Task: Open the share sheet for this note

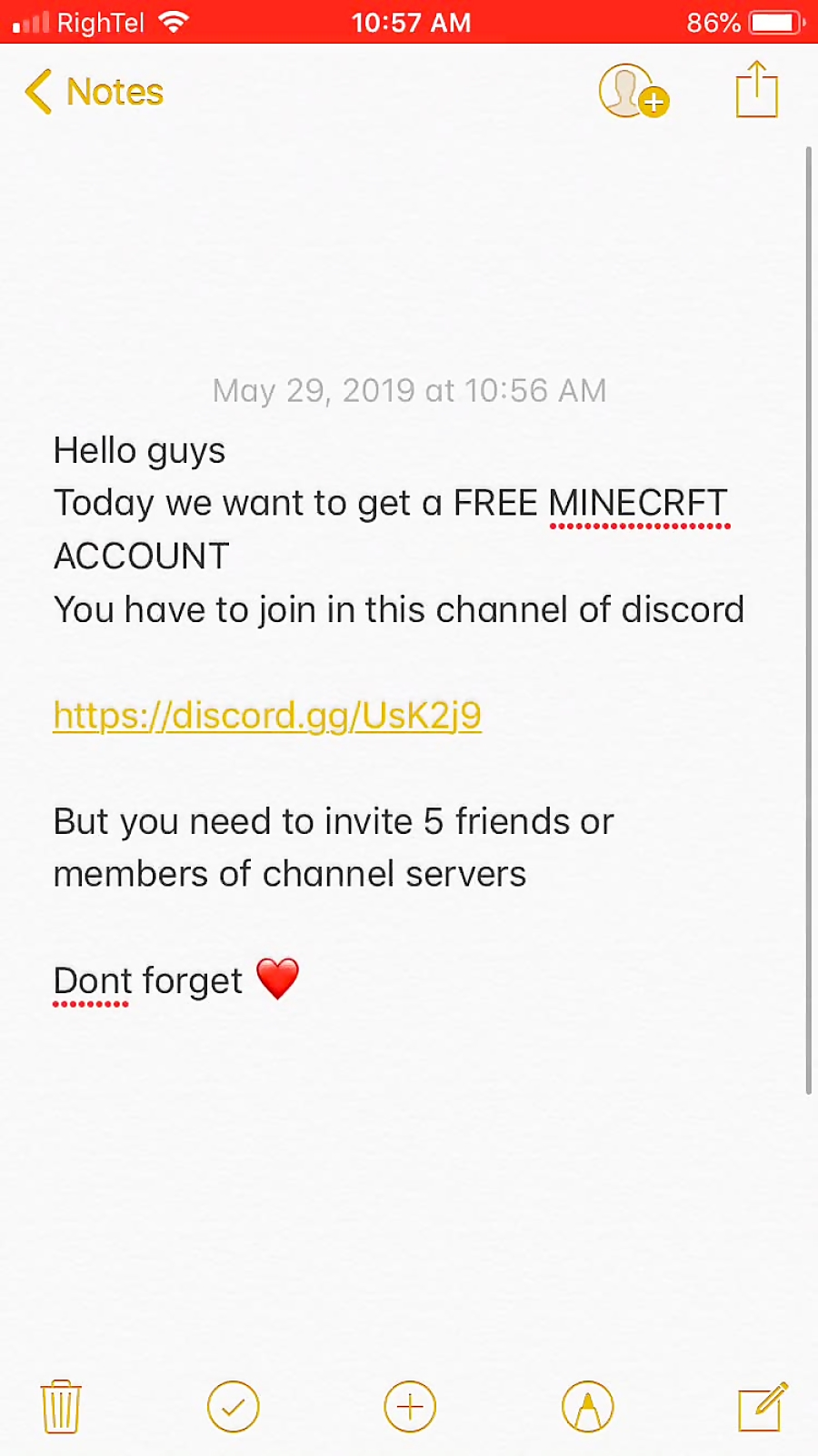Action: 756,90
